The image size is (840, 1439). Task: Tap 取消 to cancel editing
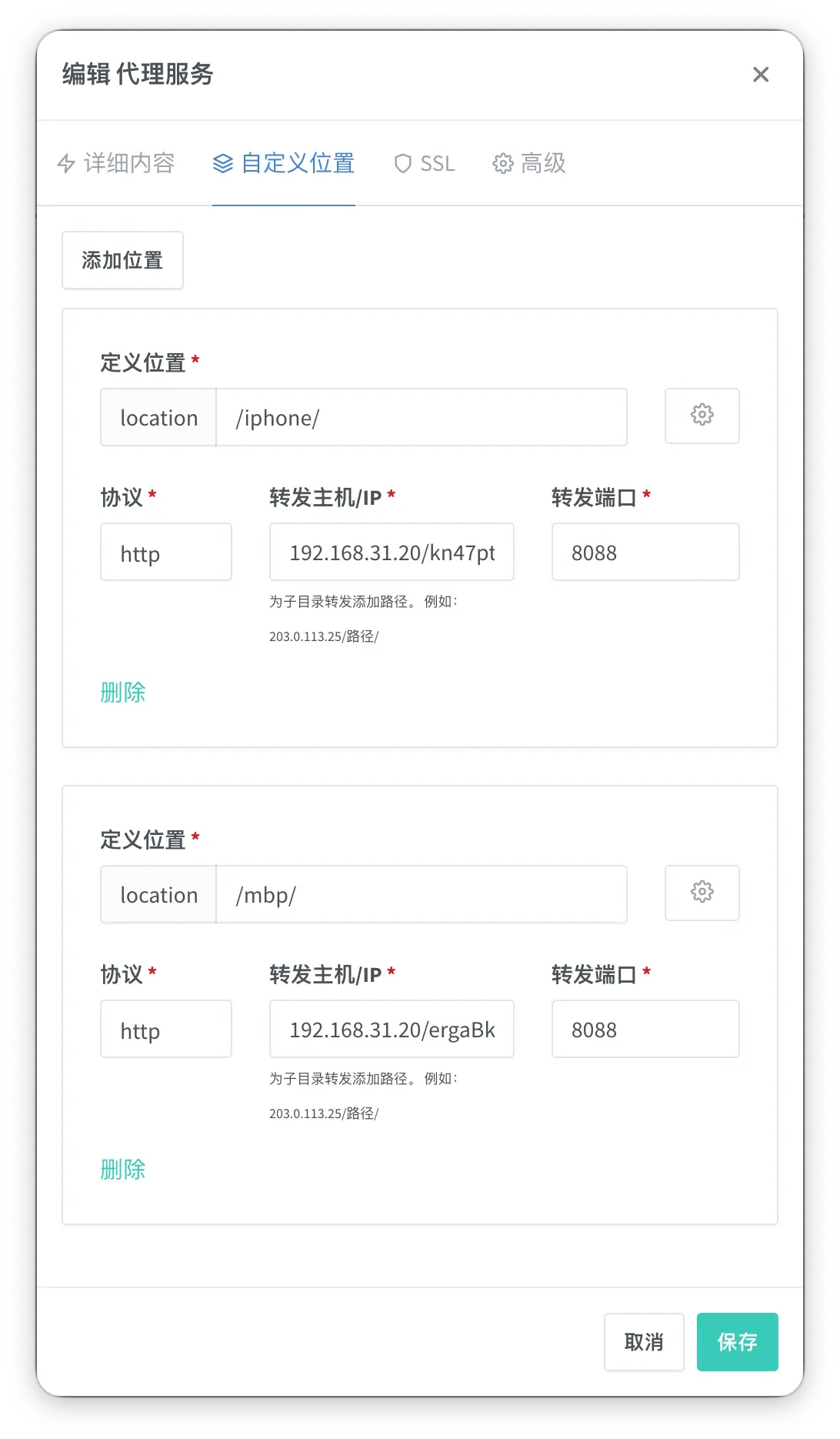coord(644,1342)
